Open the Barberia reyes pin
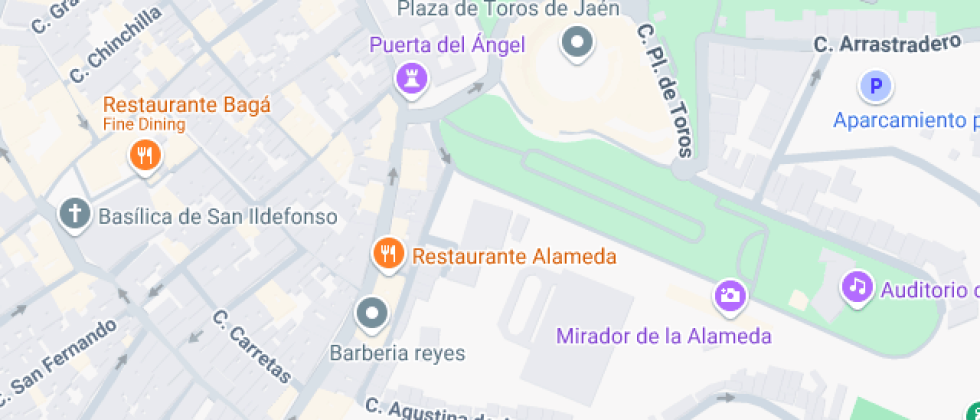The height and width of the screenshot is (420, 980). tap(373, 314)
